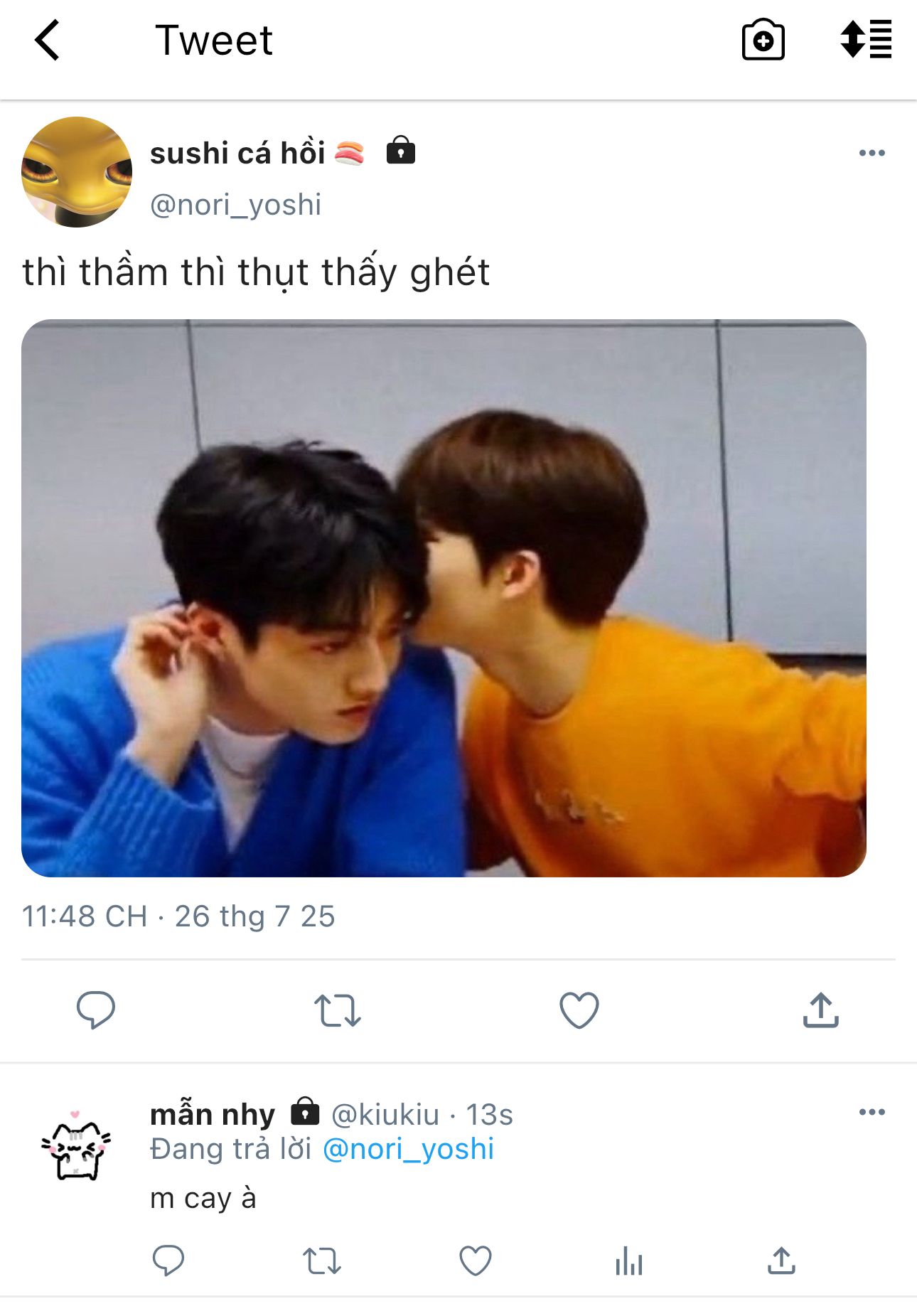Share mẫn nhy's reply
This screenshot has height=1316, width=917.
point(781,1261)
